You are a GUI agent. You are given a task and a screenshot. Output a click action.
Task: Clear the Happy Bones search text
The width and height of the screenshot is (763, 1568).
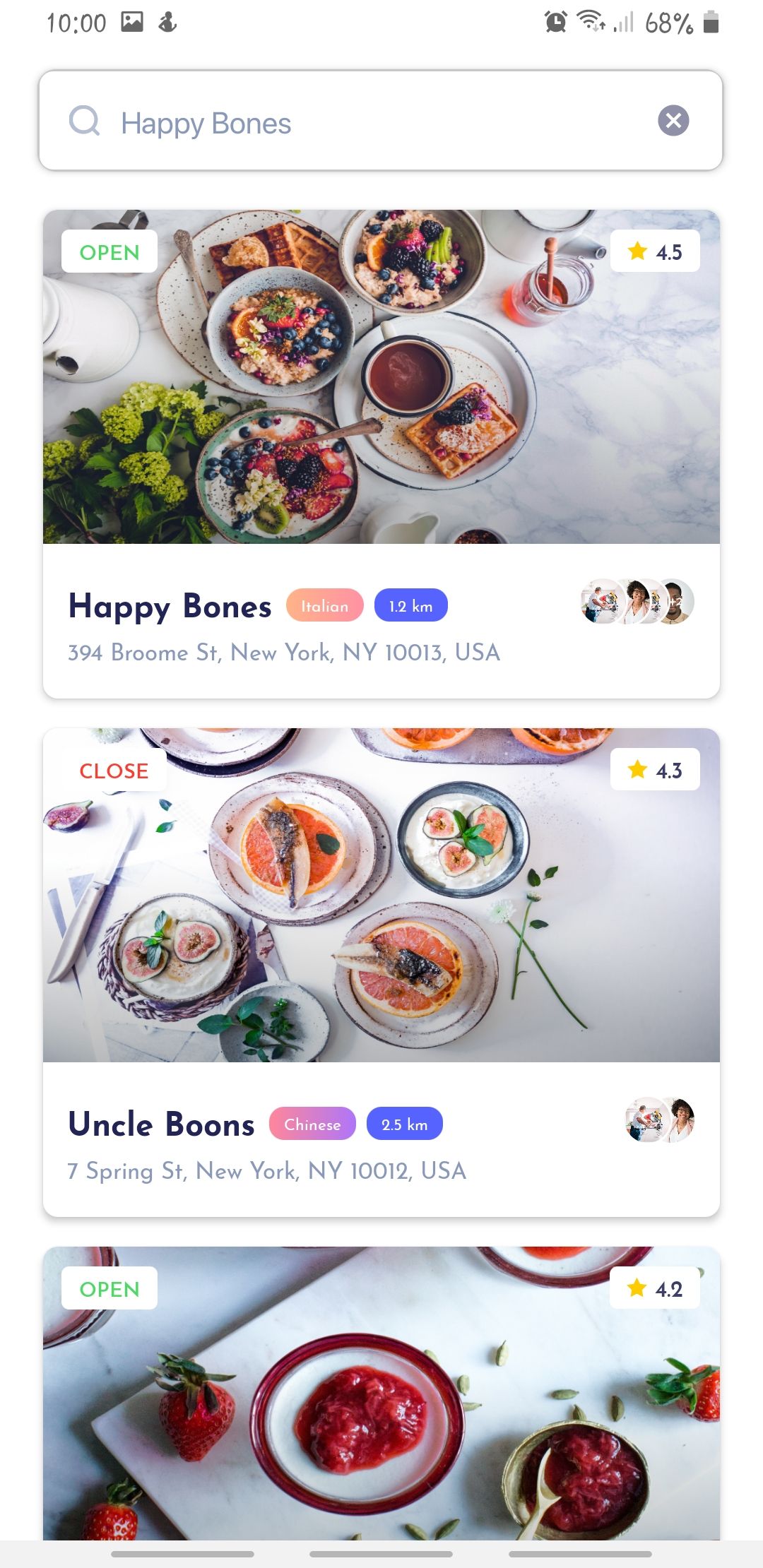click(x=673, y=120)
